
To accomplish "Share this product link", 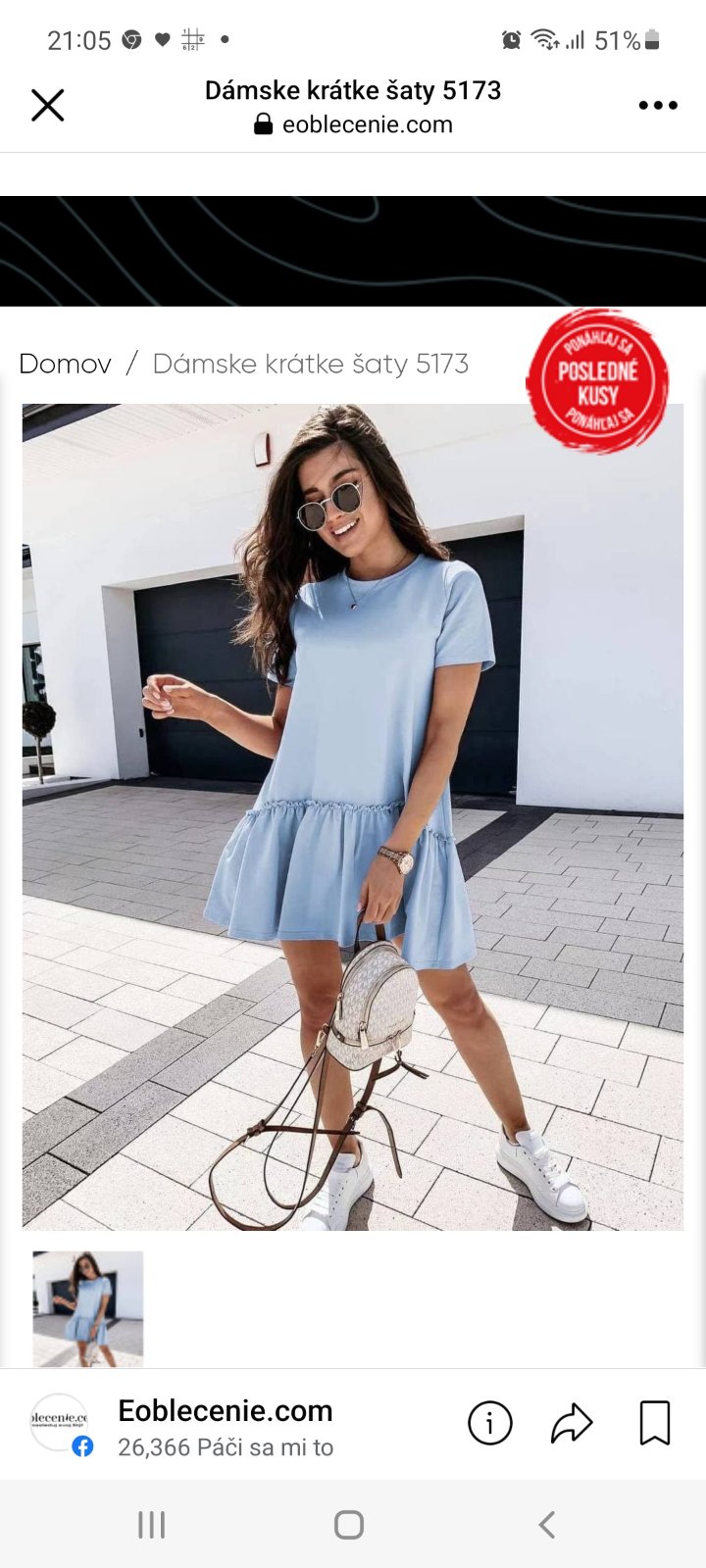I will (572, 1423).
